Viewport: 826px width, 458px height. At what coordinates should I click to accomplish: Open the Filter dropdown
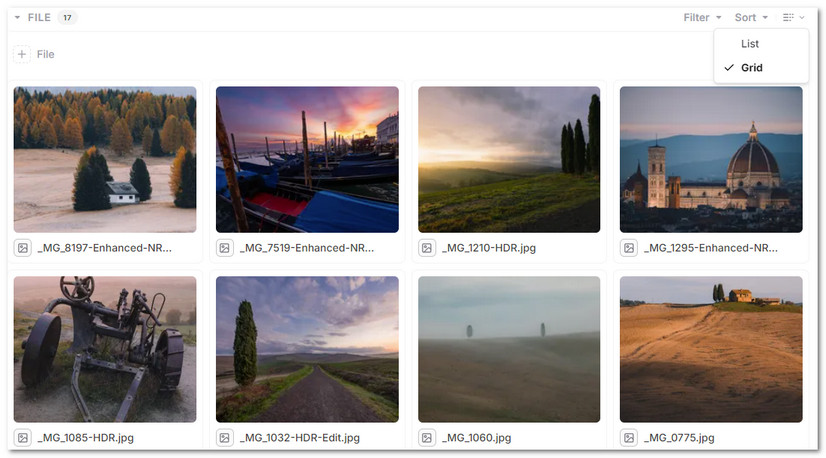pyautogui.click(x=703, y=18)
